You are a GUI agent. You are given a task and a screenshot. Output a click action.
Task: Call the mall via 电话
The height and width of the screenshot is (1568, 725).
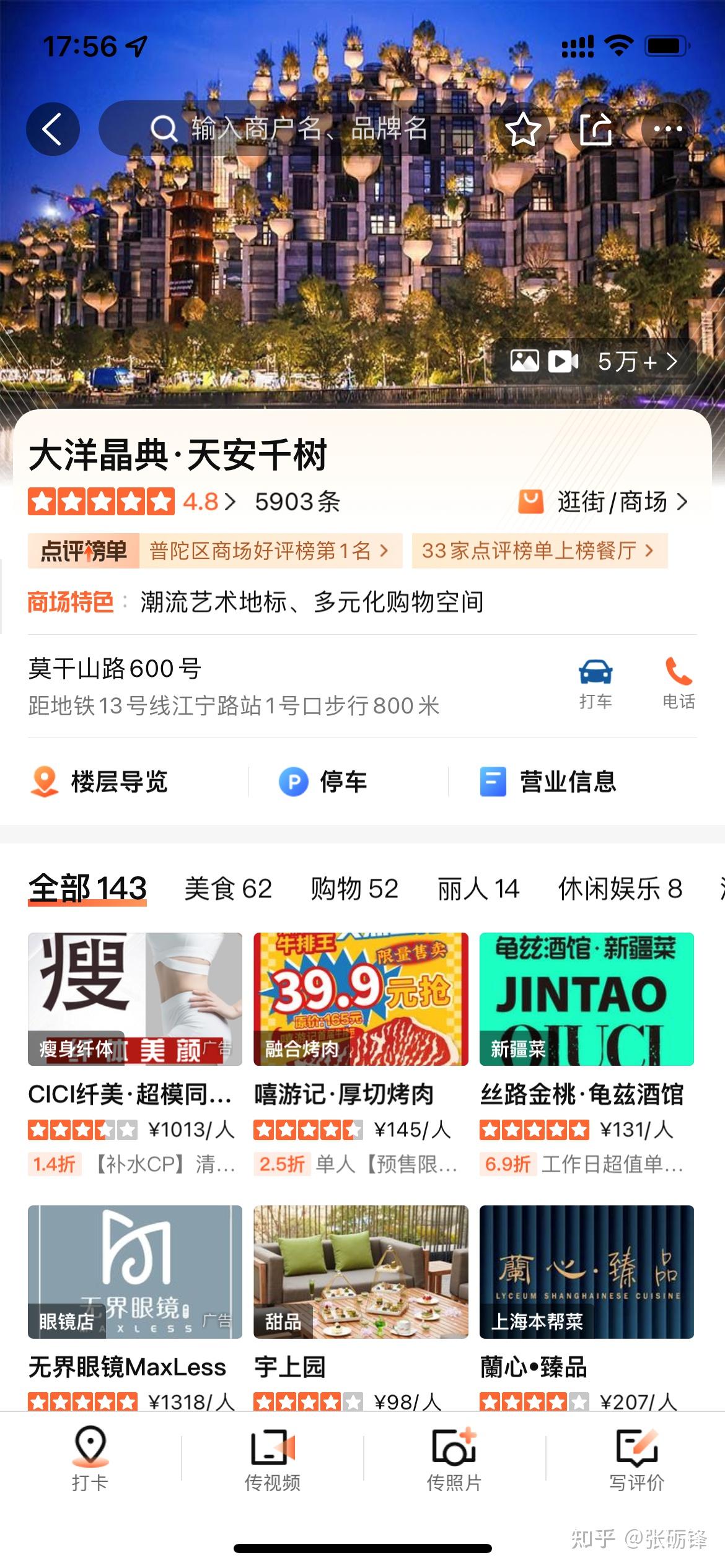coord(679,684)
